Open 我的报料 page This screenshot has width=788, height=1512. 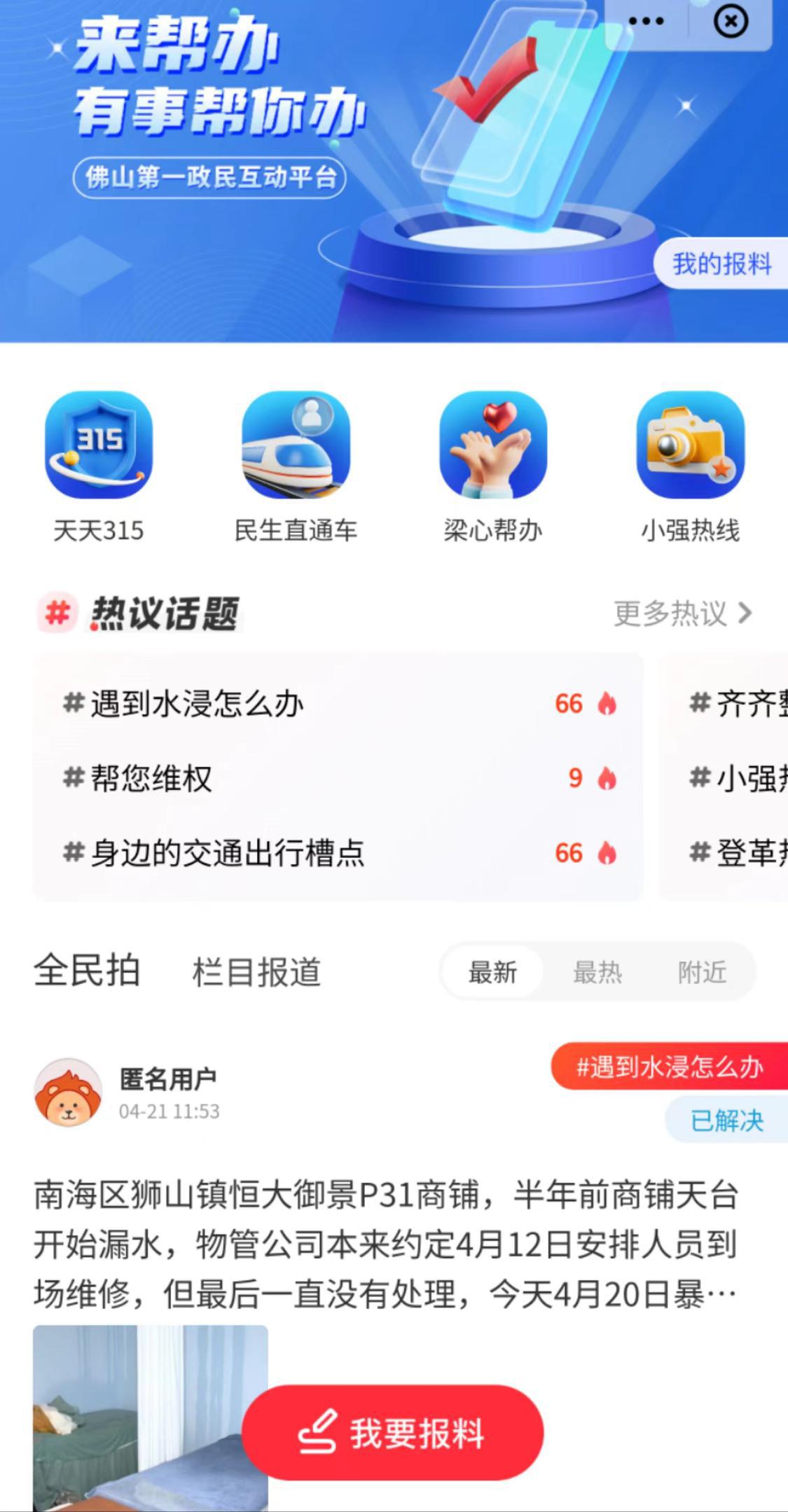pos(721,264)
